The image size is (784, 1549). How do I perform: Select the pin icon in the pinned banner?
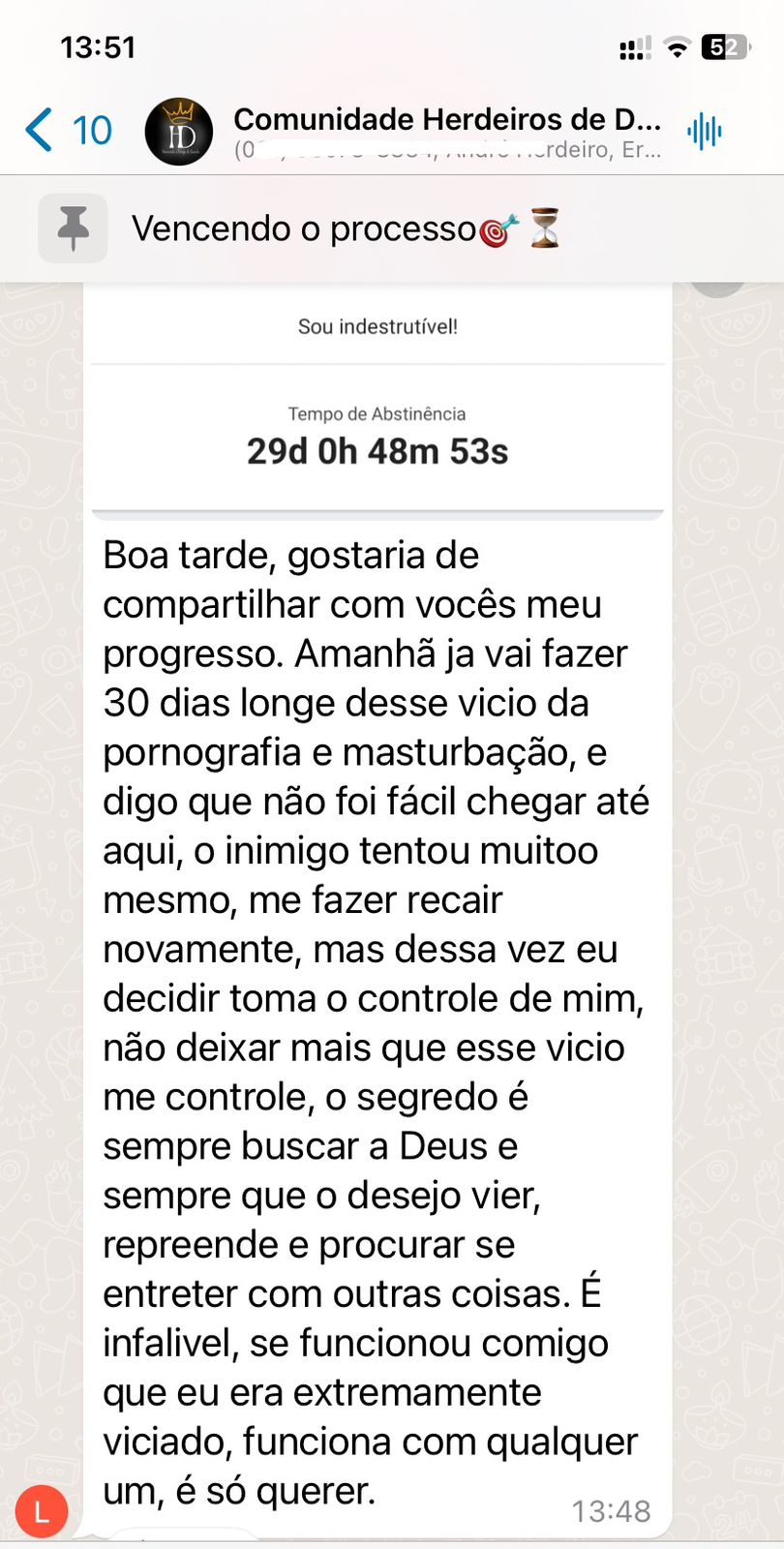click(74, 228)
